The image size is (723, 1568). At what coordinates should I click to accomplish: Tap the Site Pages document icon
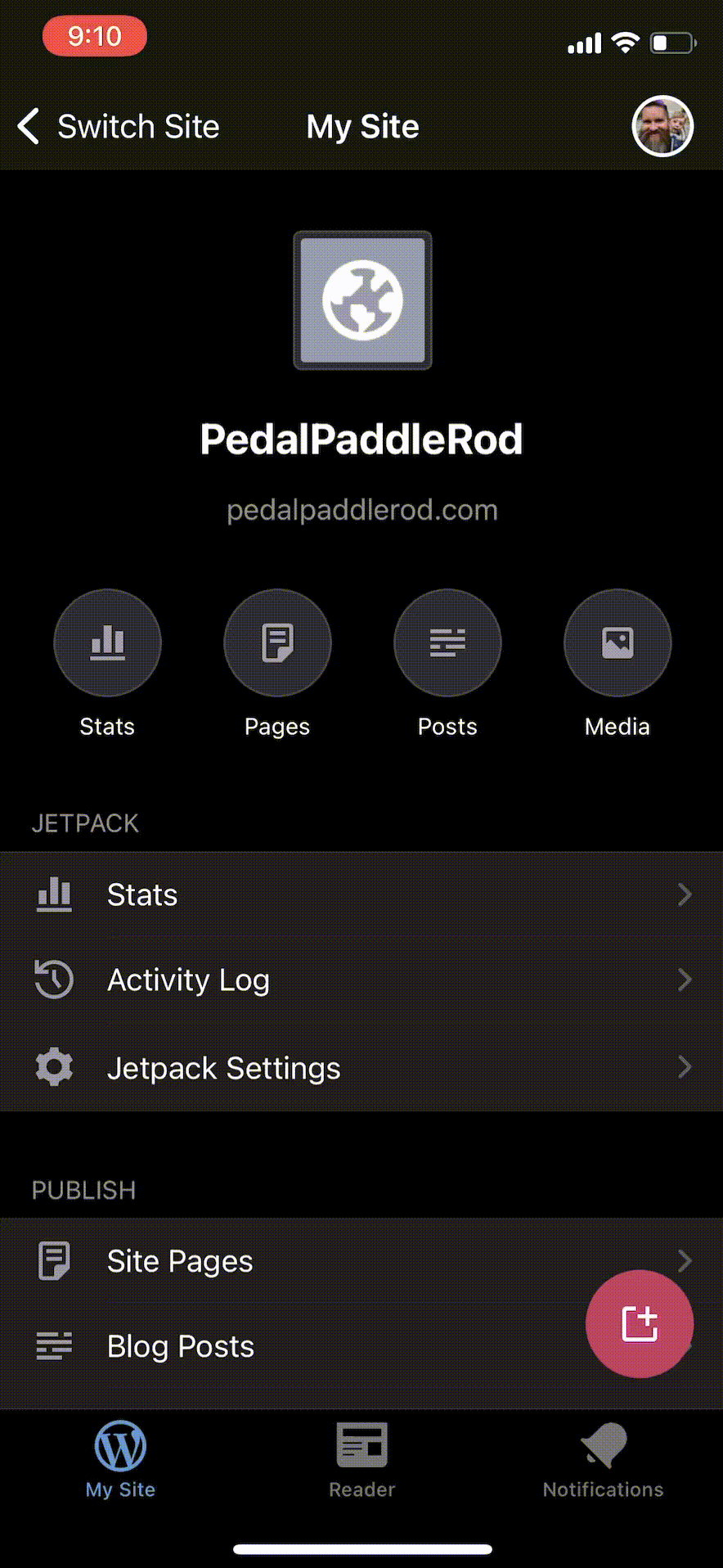(53, 1260)
